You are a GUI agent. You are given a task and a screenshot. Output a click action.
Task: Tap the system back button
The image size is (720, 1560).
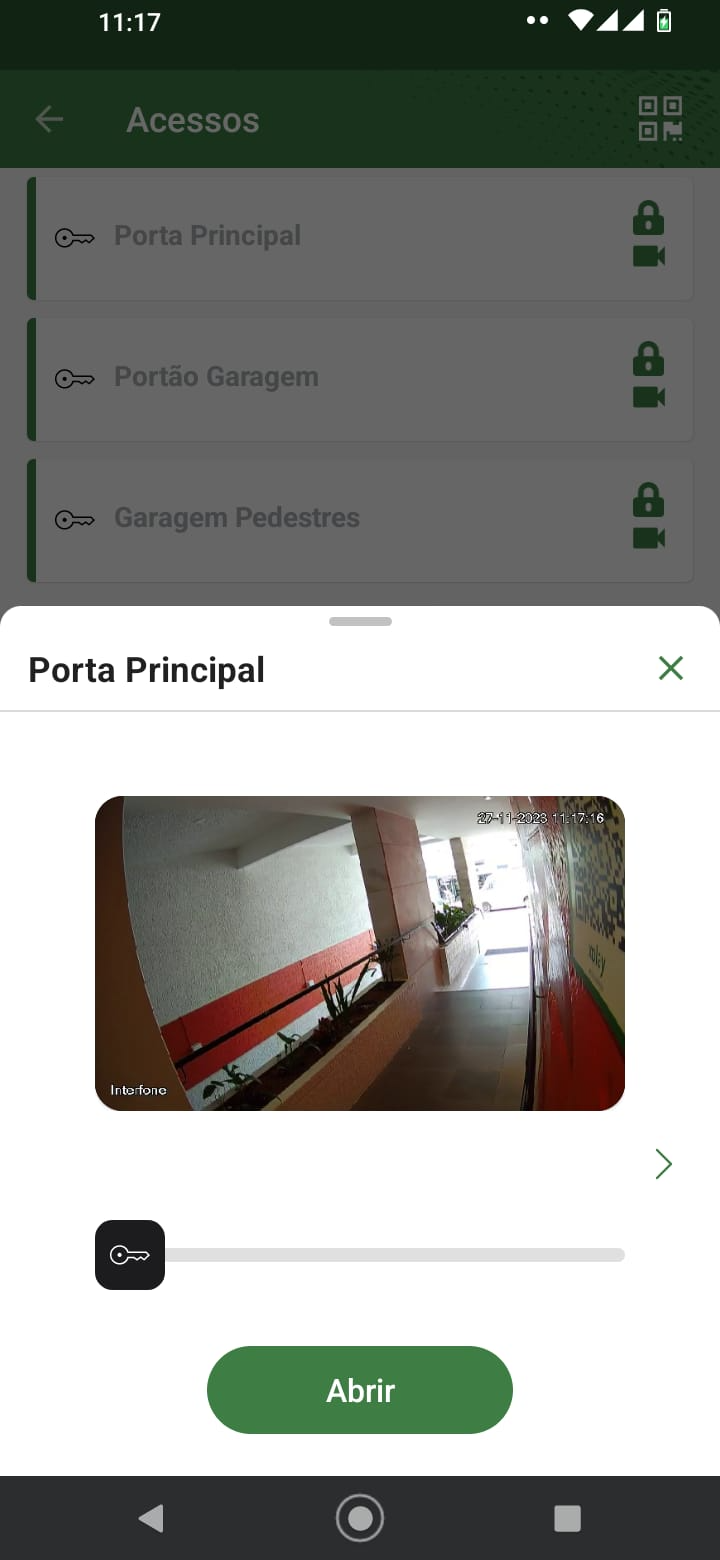151,1519
